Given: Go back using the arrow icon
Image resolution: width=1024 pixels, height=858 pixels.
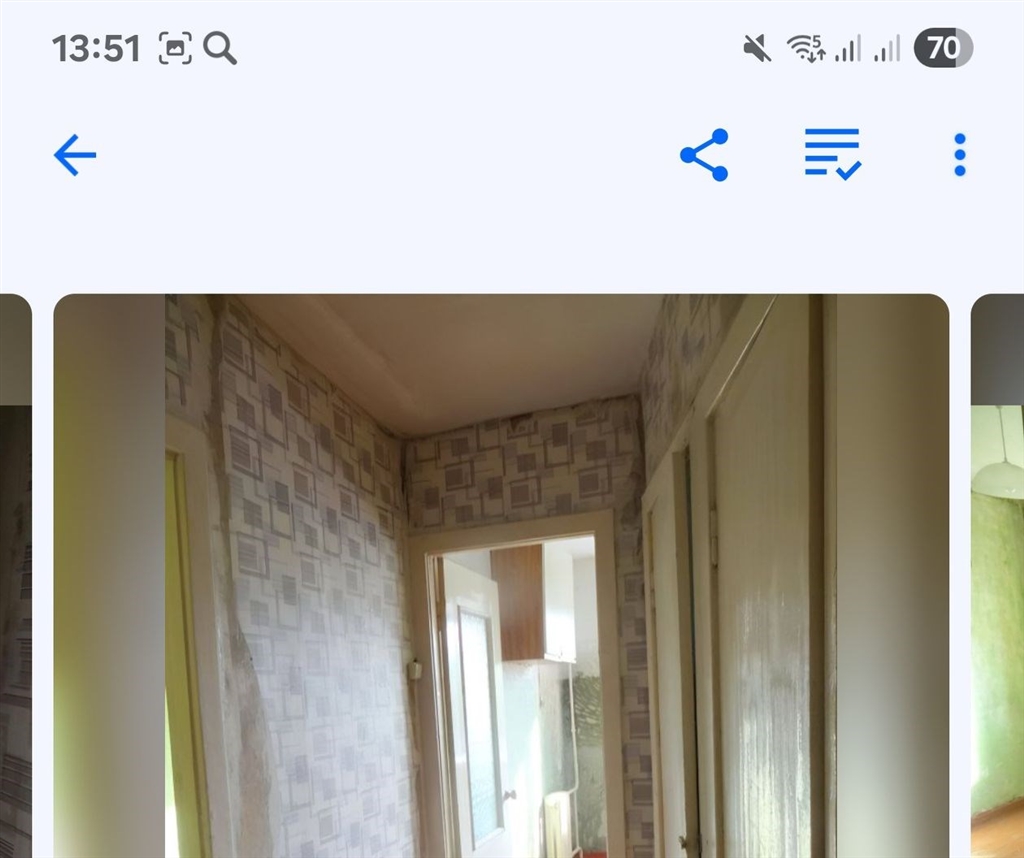Looking at the screenshot, I should pos(75,155).
